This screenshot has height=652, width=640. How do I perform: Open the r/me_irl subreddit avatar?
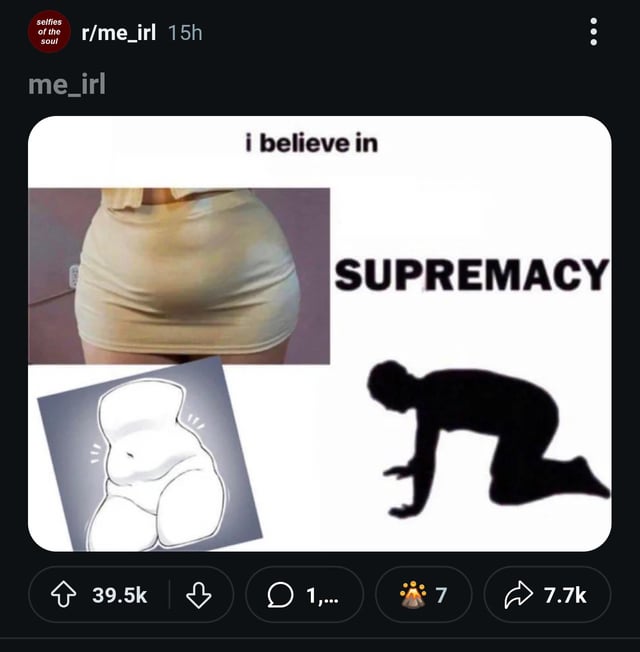click(x=49, y=32)
